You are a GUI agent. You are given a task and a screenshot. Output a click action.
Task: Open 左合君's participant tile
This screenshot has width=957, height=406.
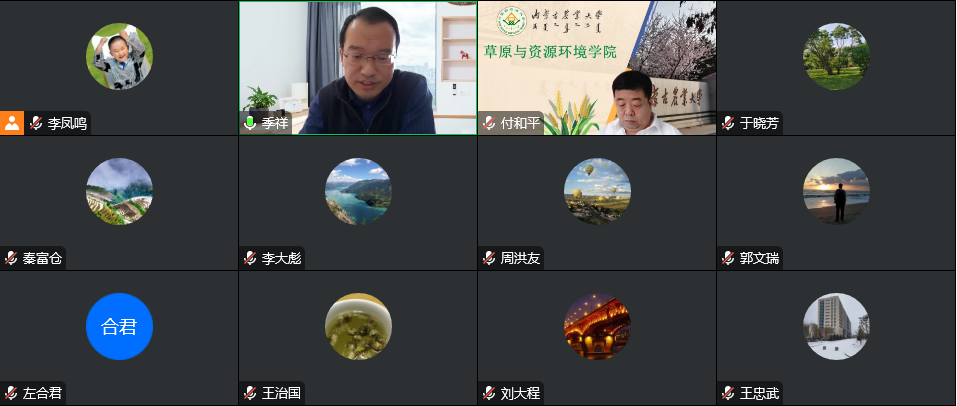click(x=119, y=338)
